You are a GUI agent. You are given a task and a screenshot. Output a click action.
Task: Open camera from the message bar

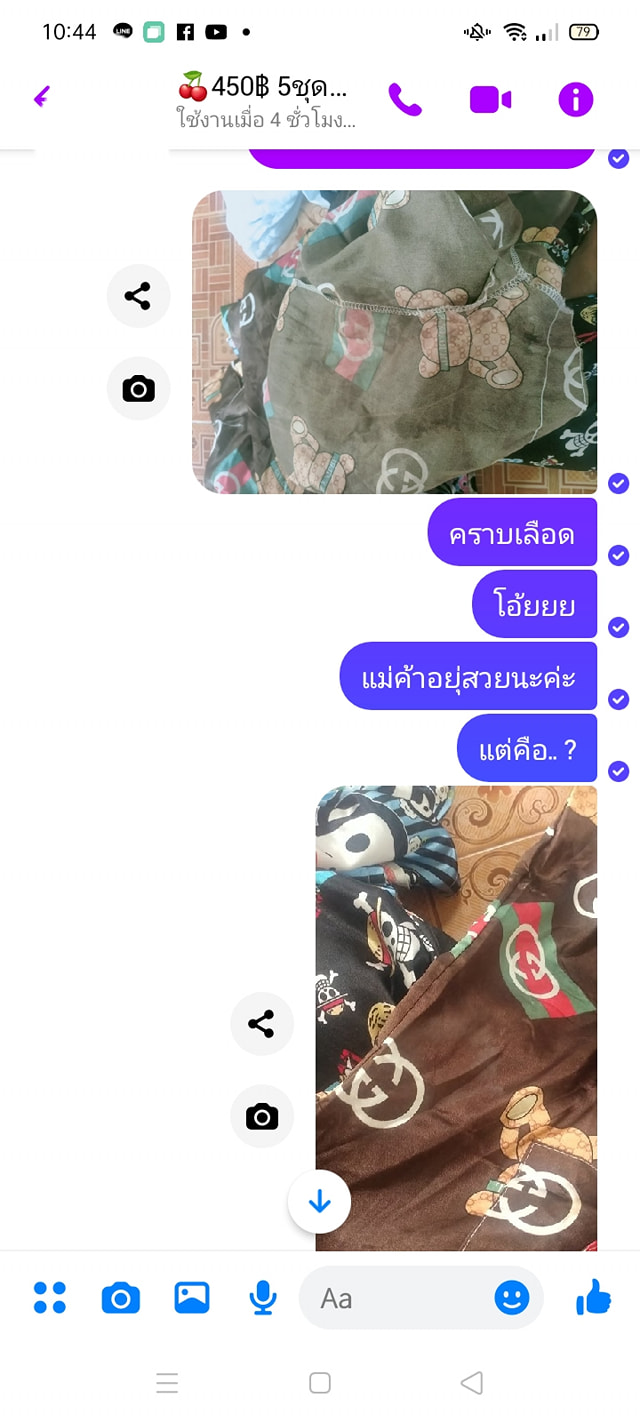[121, 1298]
